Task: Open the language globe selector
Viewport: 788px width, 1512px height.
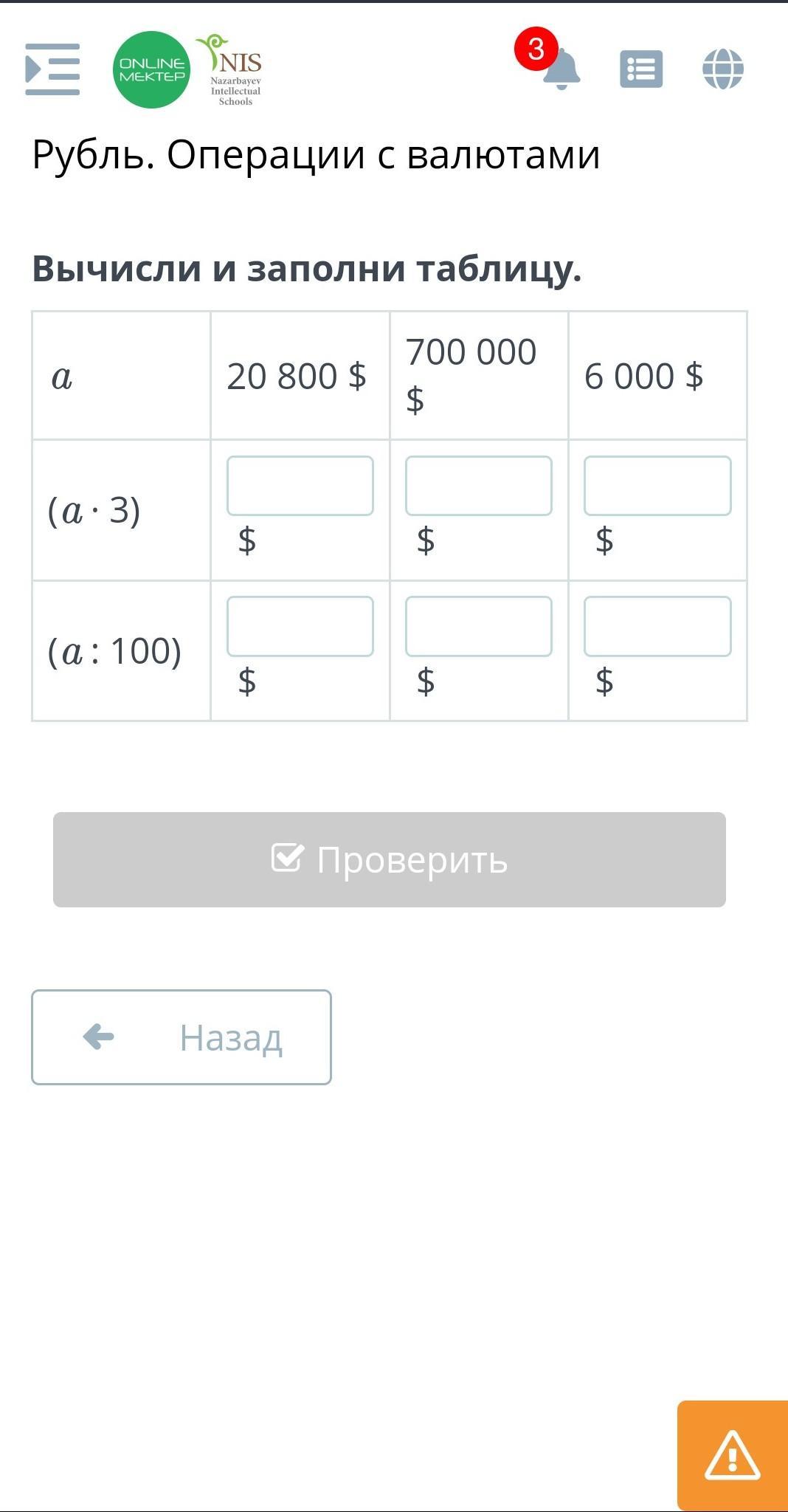Action: (x=722, y=69)
